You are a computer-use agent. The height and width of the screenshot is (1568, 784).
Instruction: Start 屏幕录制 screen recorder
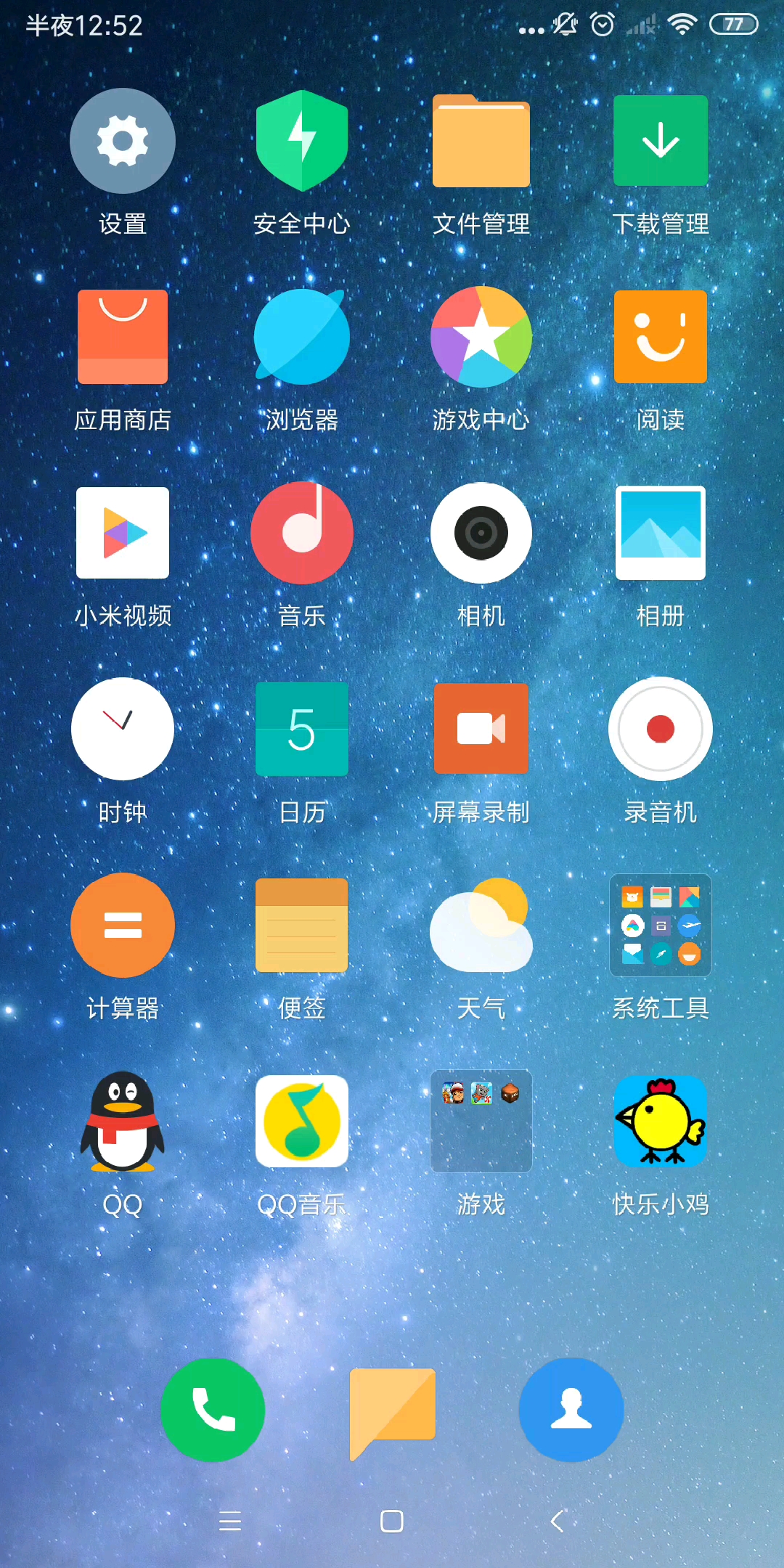pyautogui.click(x=481, y=729)
